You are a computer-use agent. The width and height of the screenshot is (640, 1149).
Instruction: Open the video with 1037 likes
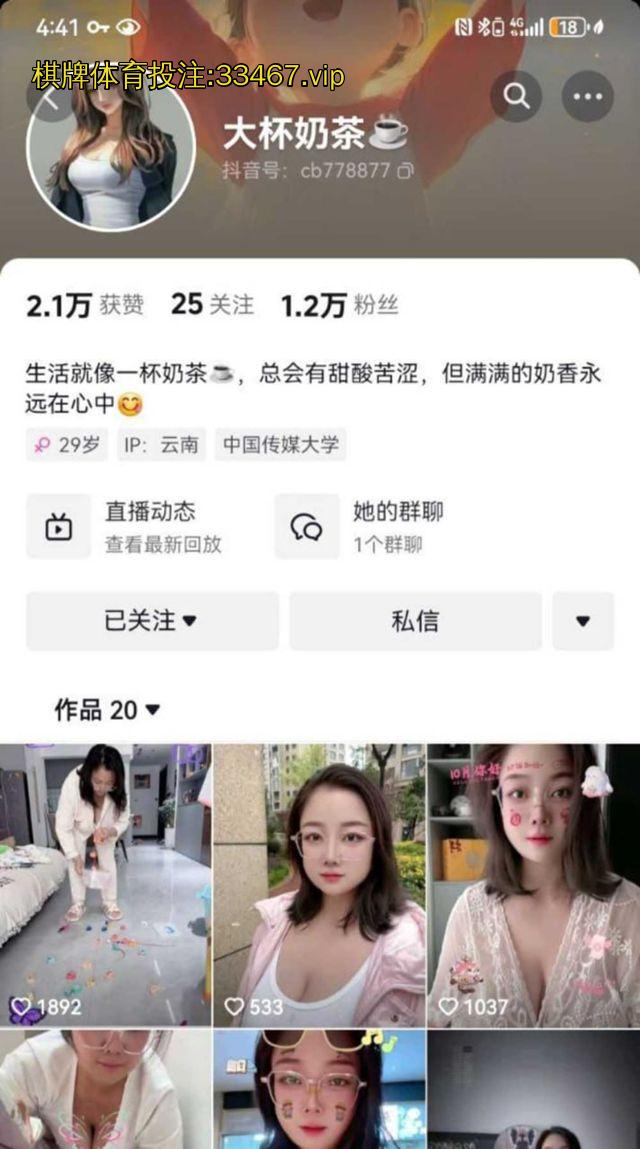pyautogui.click(x=533, y=885)
